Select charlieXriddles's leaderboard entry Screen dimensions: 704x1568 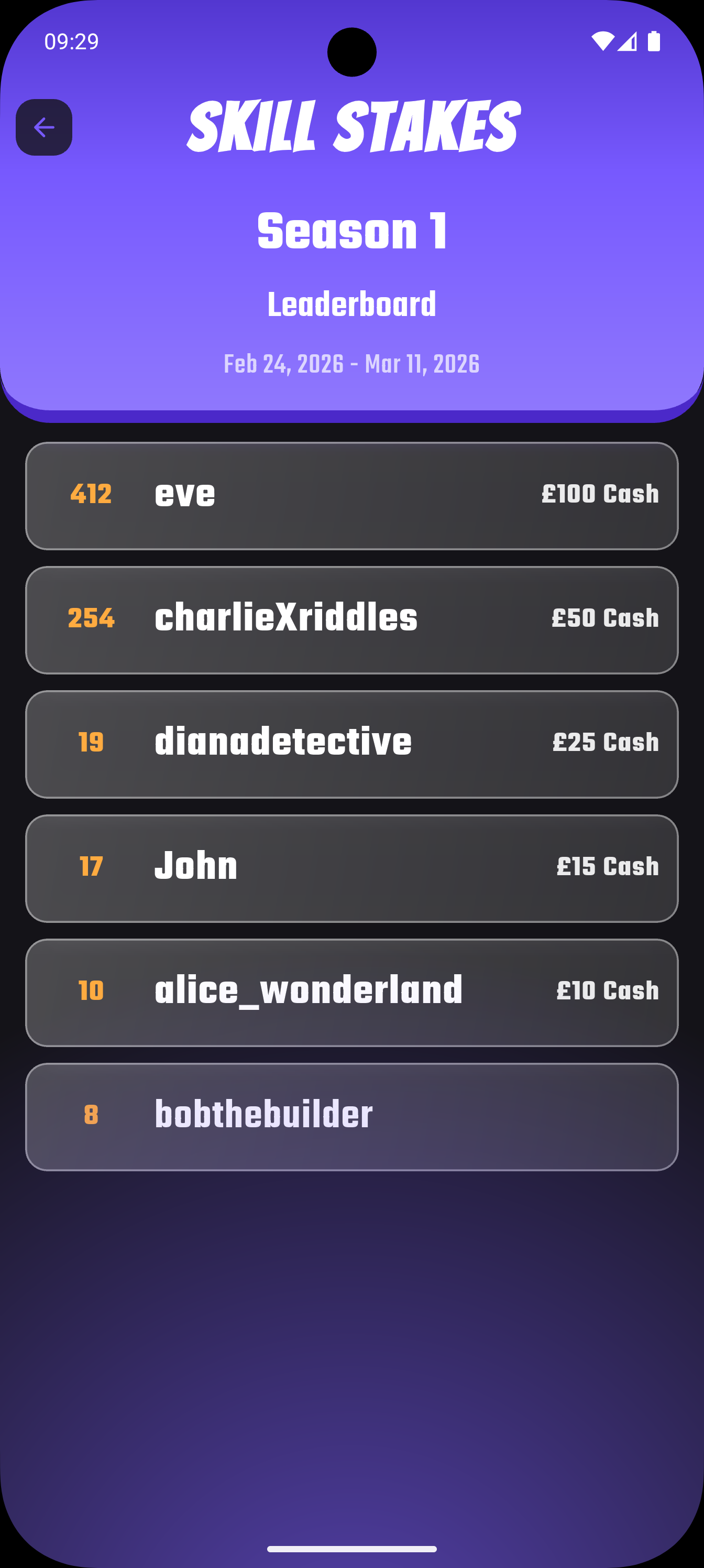pos(351,619)
